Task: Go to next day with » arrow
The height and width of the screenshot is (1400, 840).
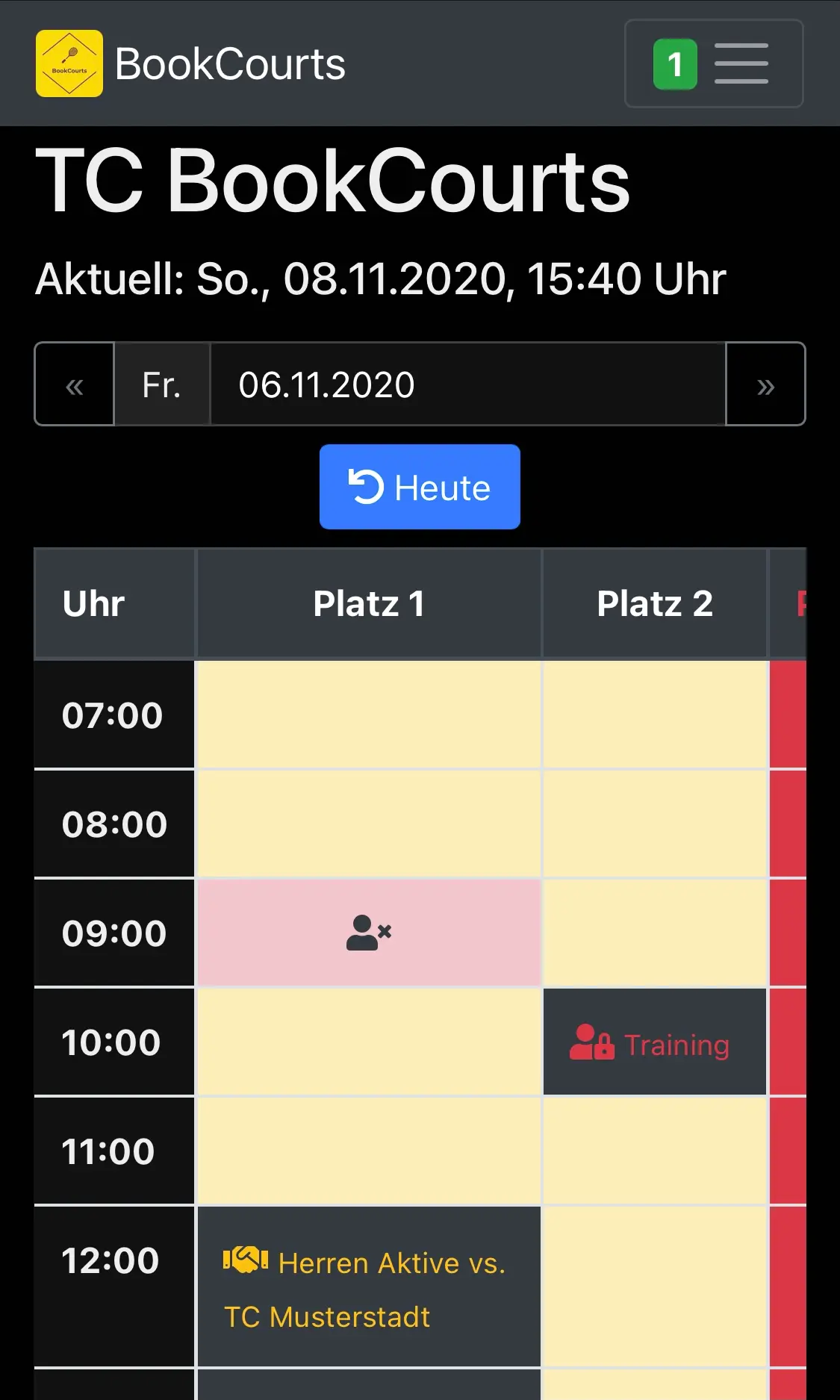Action: click(x=765, y=385)
